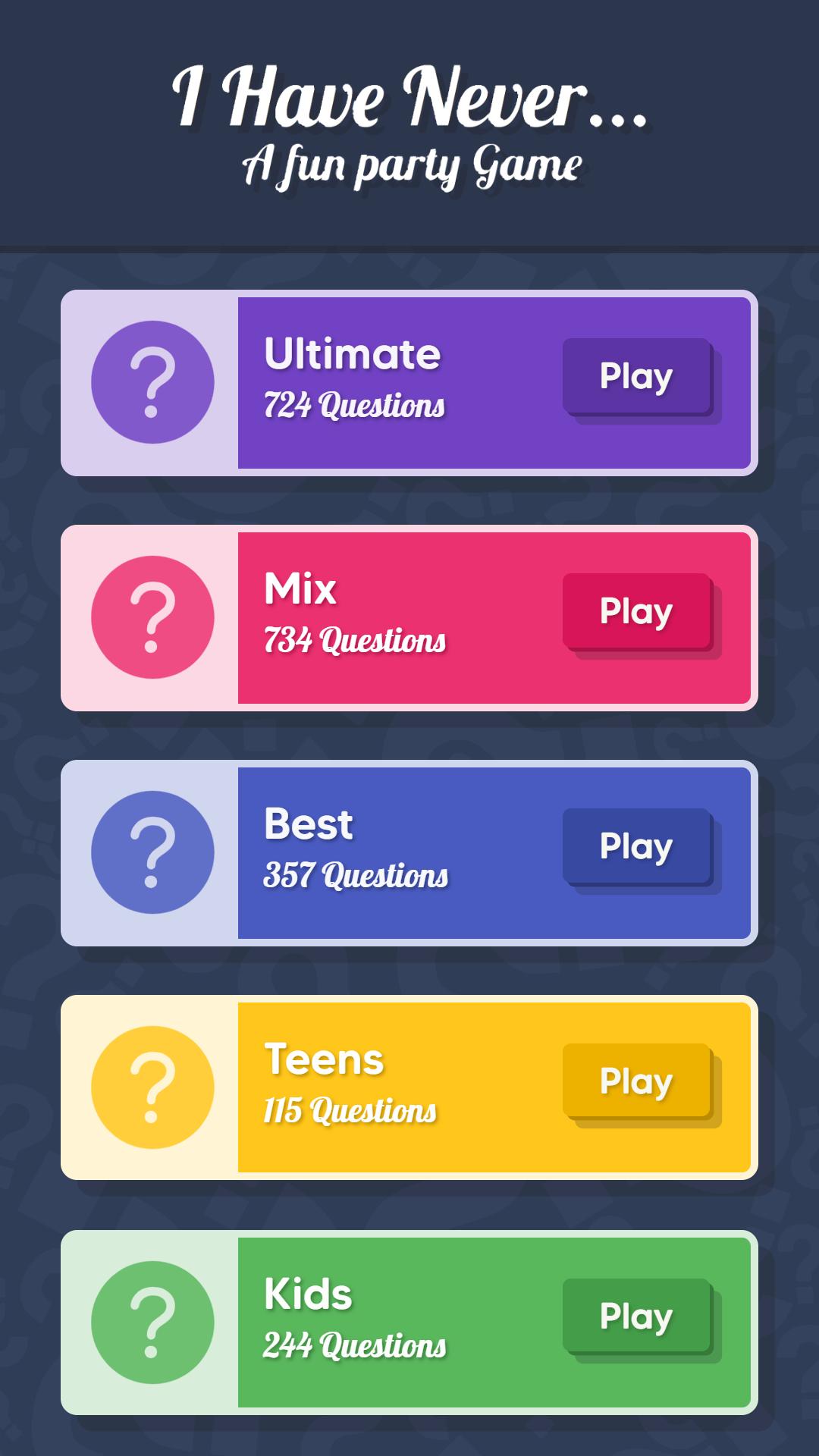Viewport: 819px width, 1456px height.
Task: Hit Play on the Best pack
Action: 637,846
